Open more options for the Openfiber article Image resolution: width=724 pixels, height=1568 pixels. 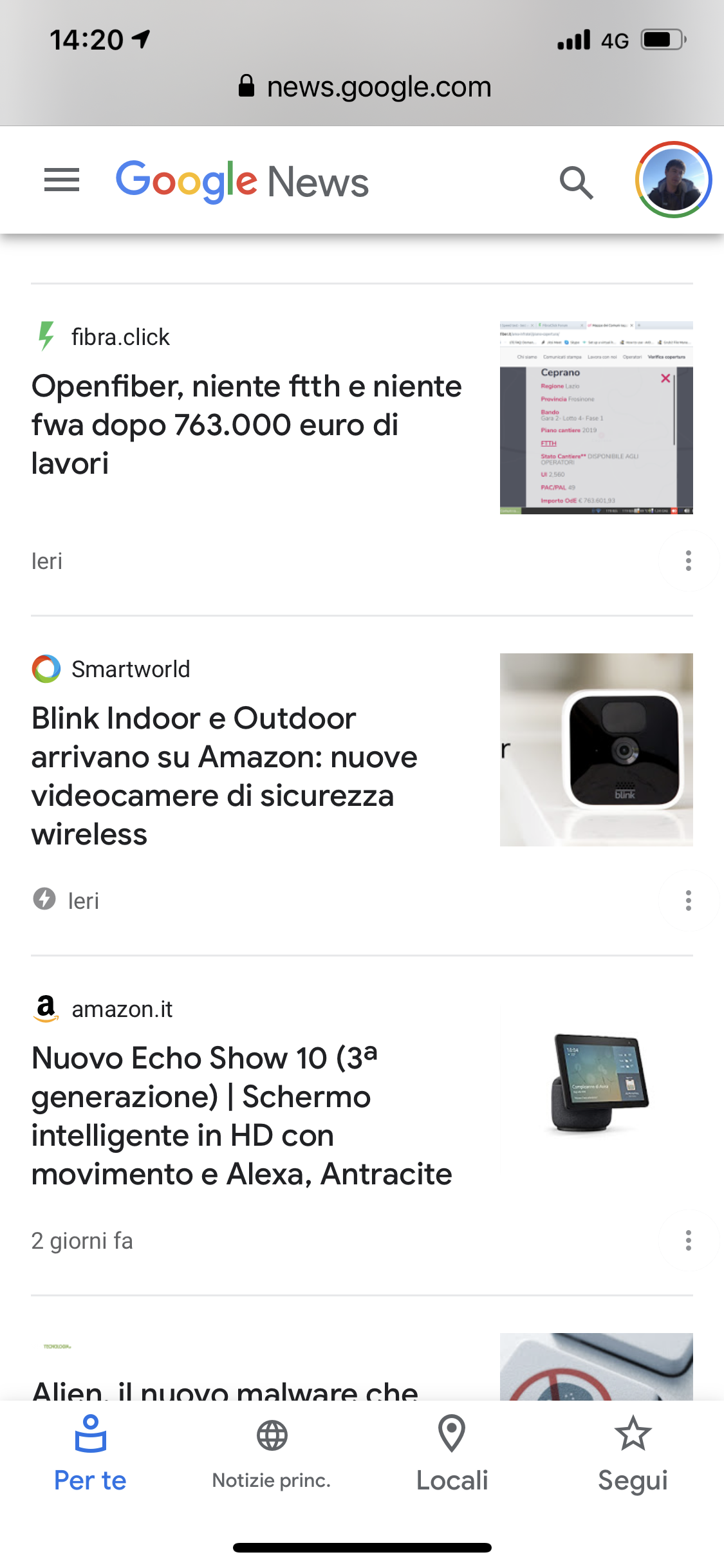(x=688, y=561)
